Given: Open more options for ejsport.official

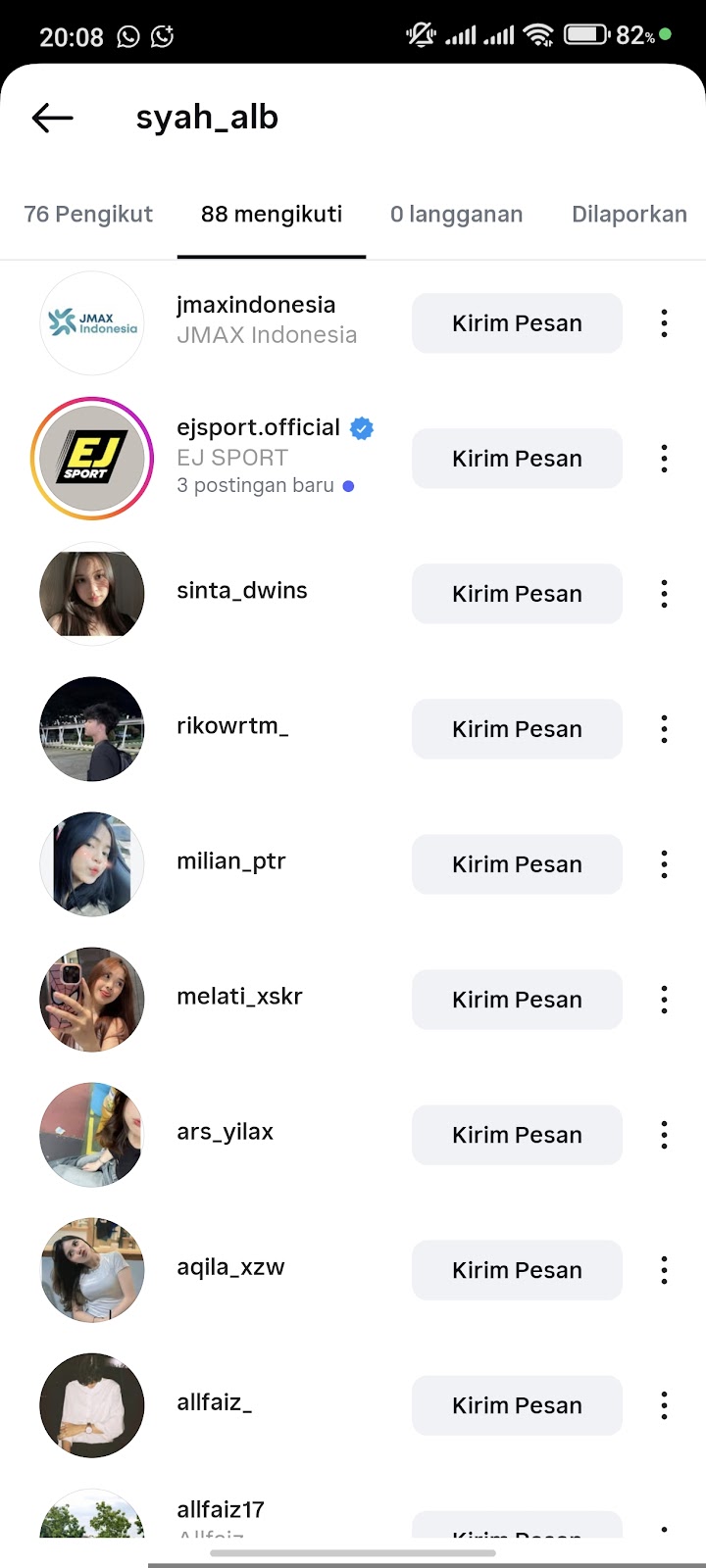Looking at the screenshot, I should 664,459.
